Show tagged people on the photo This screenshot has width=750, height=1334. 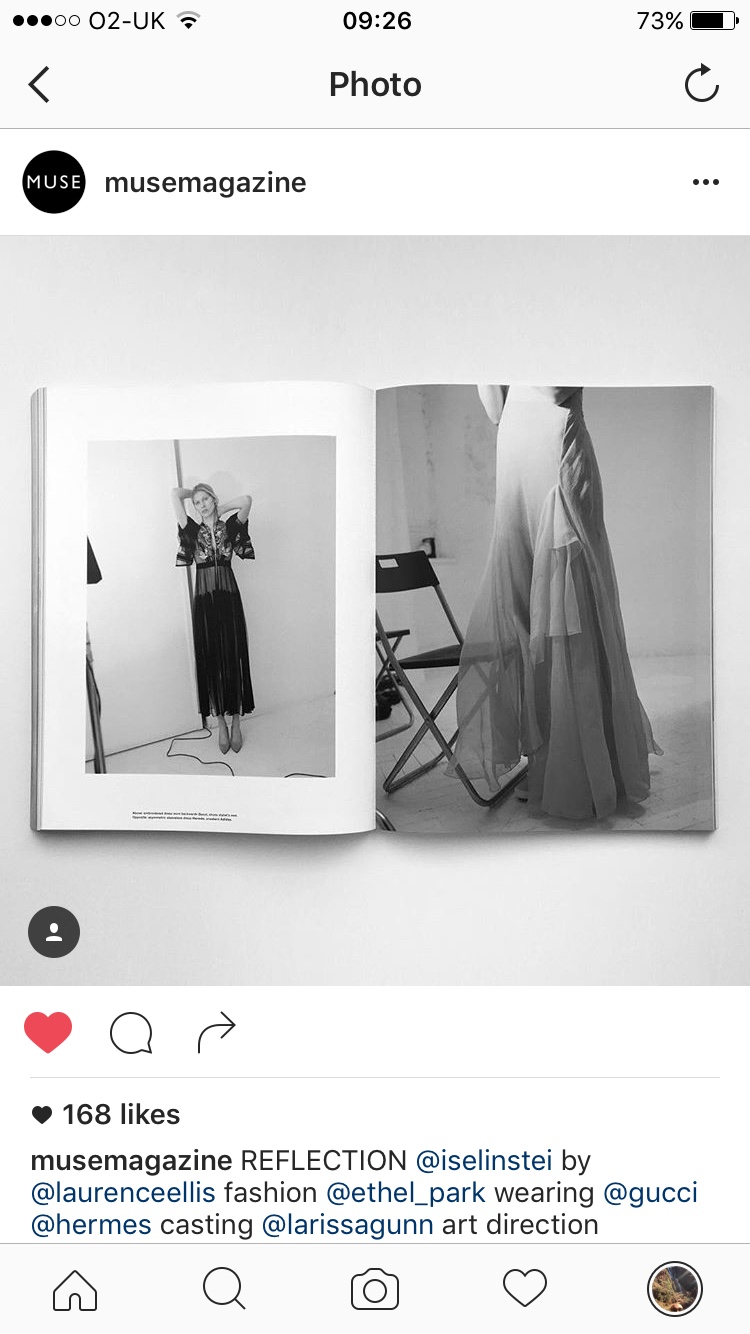(54, 932)
